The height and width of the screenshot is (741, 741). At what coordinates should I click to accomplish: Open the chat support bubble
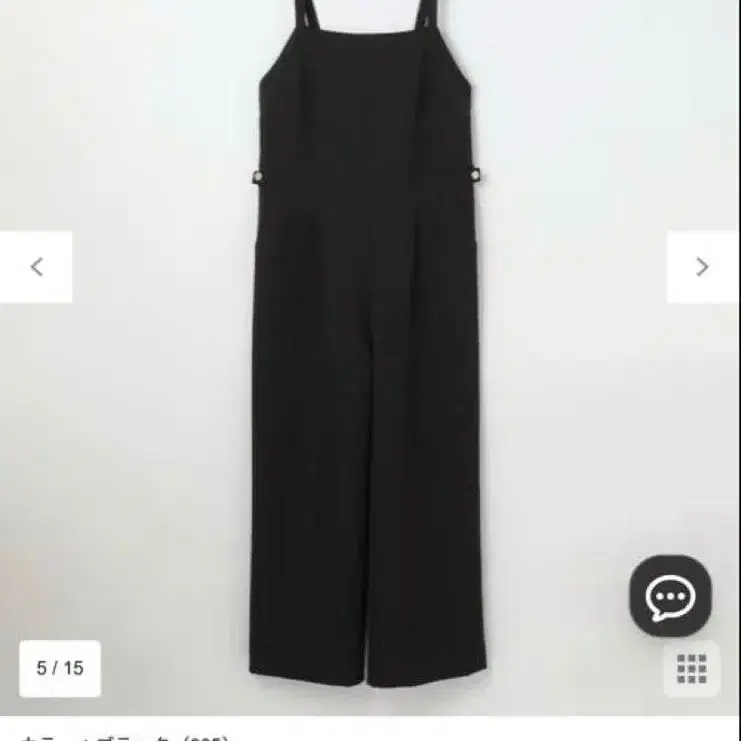[670, 596]
